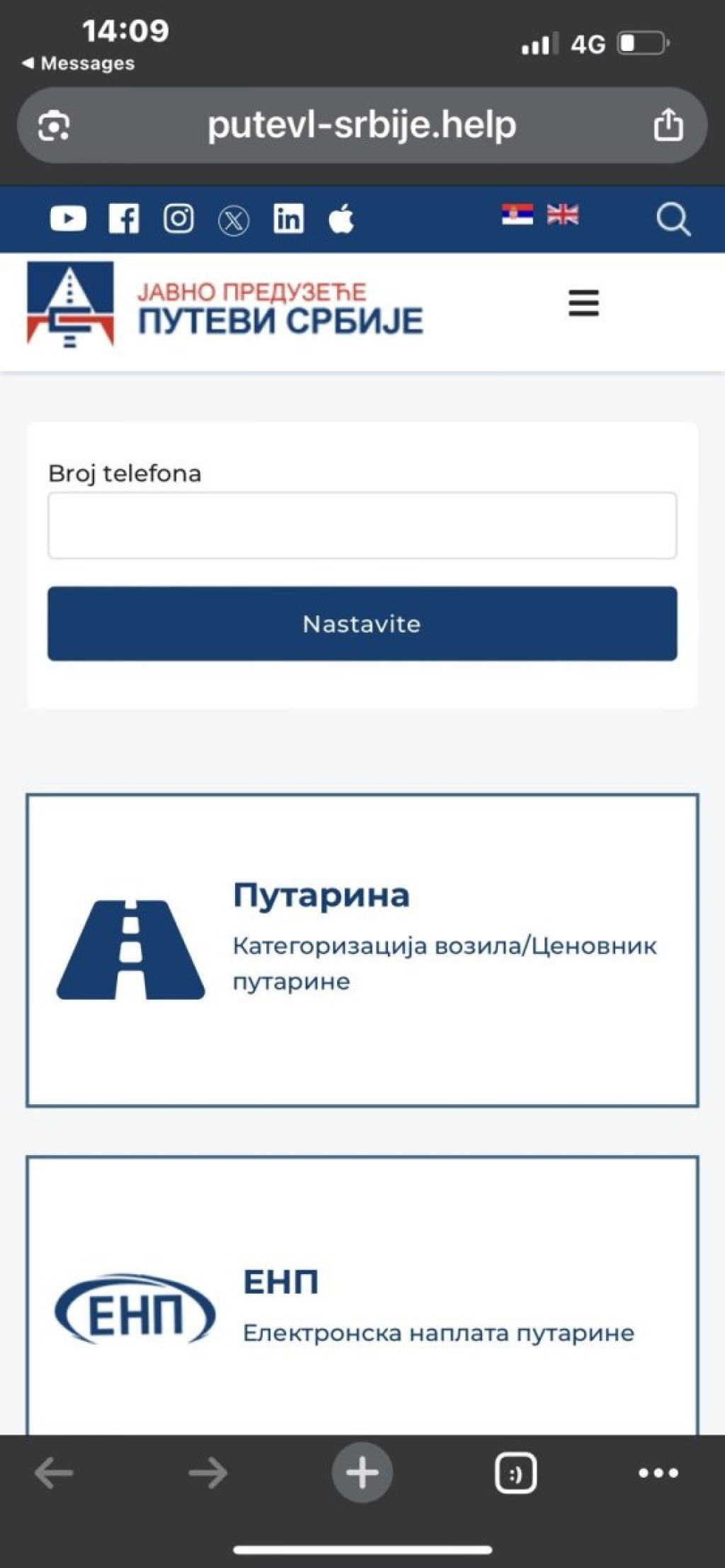
Task: Tap the putevl-srbije.help address bar
Action: click(362, 125)
